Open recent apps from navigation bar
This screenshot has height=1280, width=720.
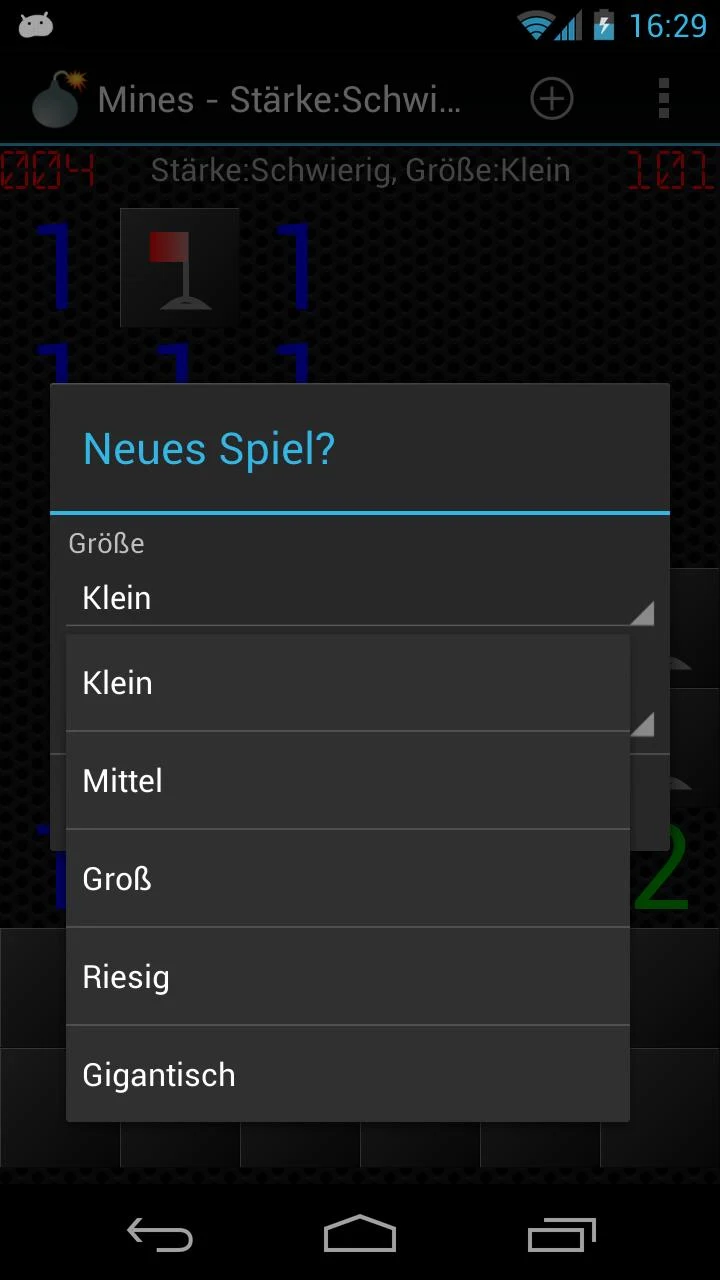pos(561,1234)
